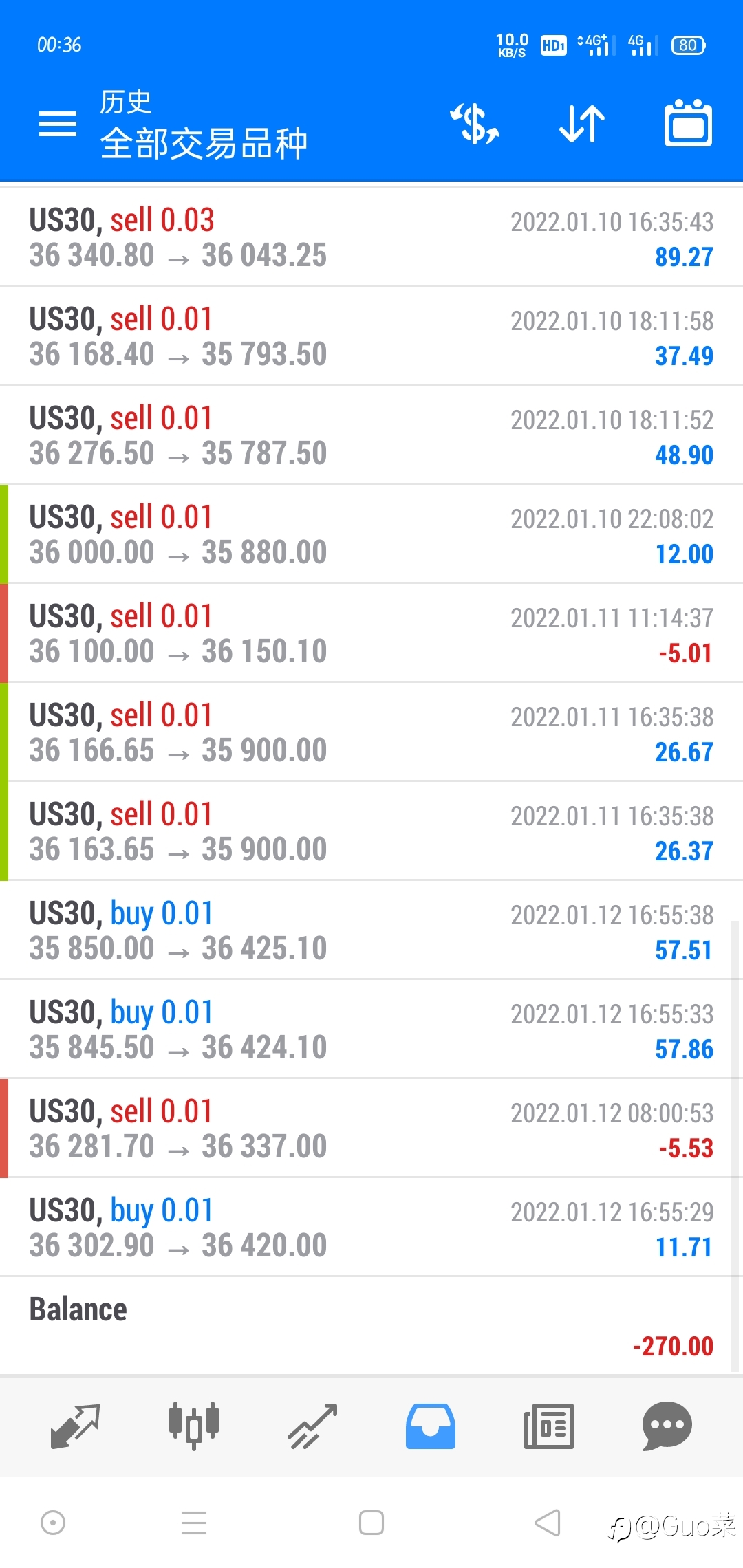Open the news tab
743x1568 pixels.
[x=549, y=1426]
